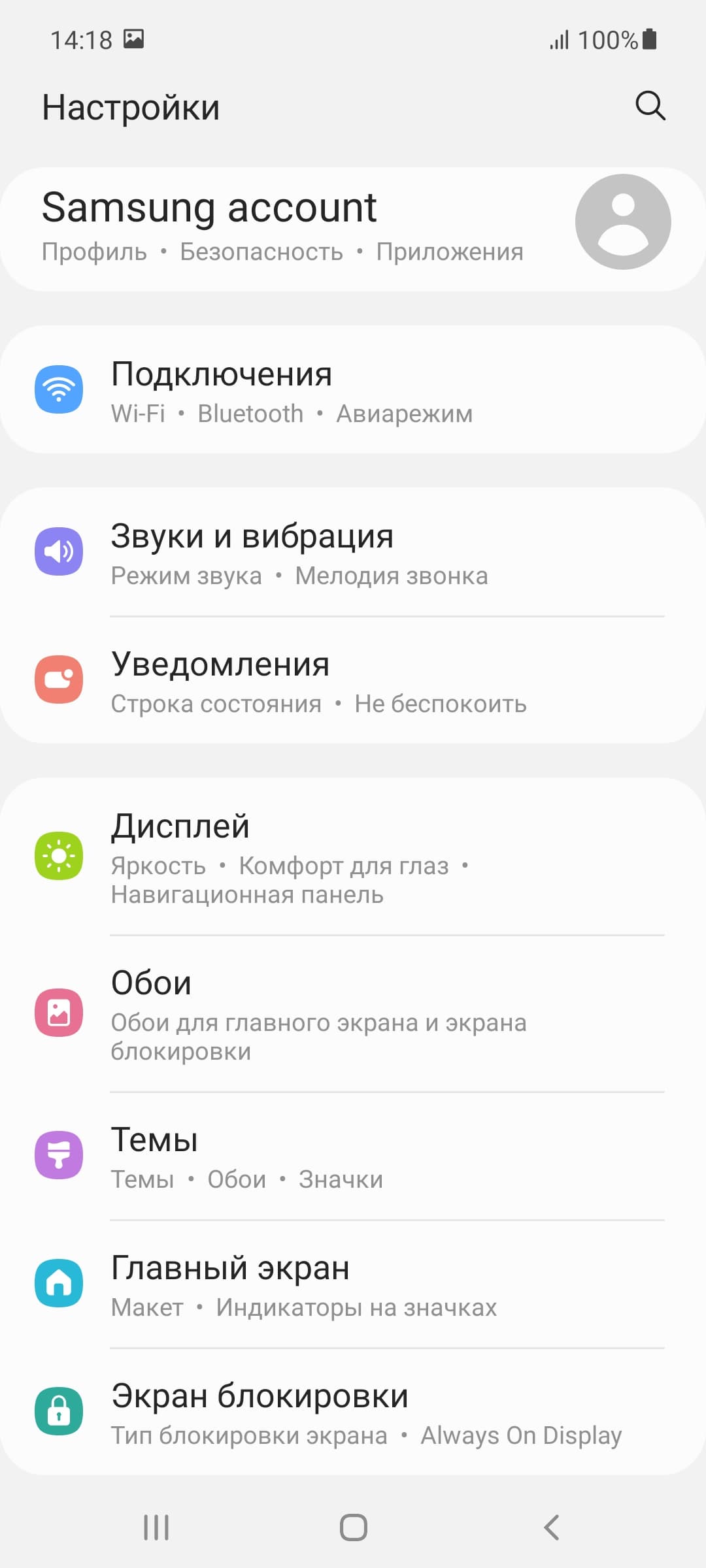
Task: Open Обои wallpaper settings
Action: pyautogui.click(x=353, y=1013)
